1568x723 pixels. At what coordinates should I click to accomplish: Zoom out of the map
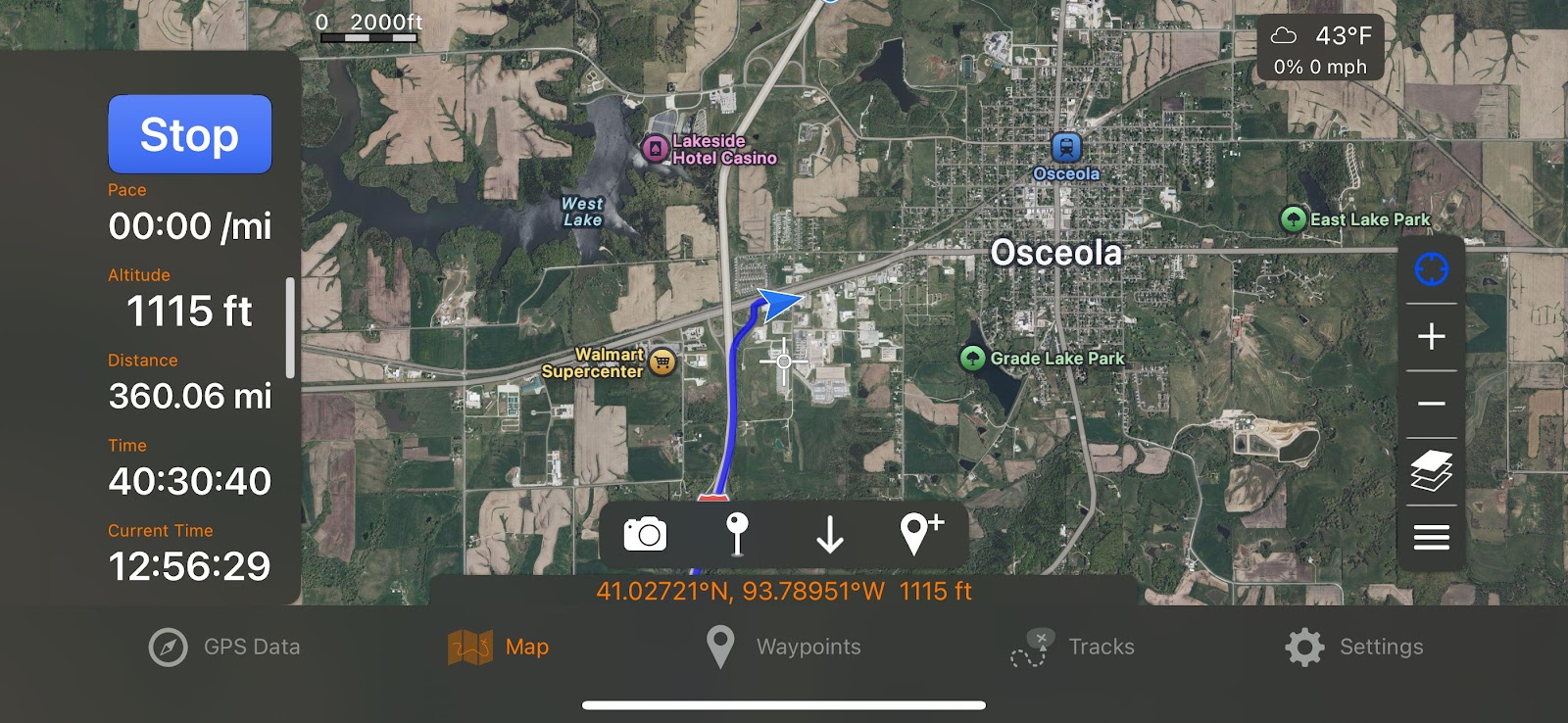pos(1431,404)
